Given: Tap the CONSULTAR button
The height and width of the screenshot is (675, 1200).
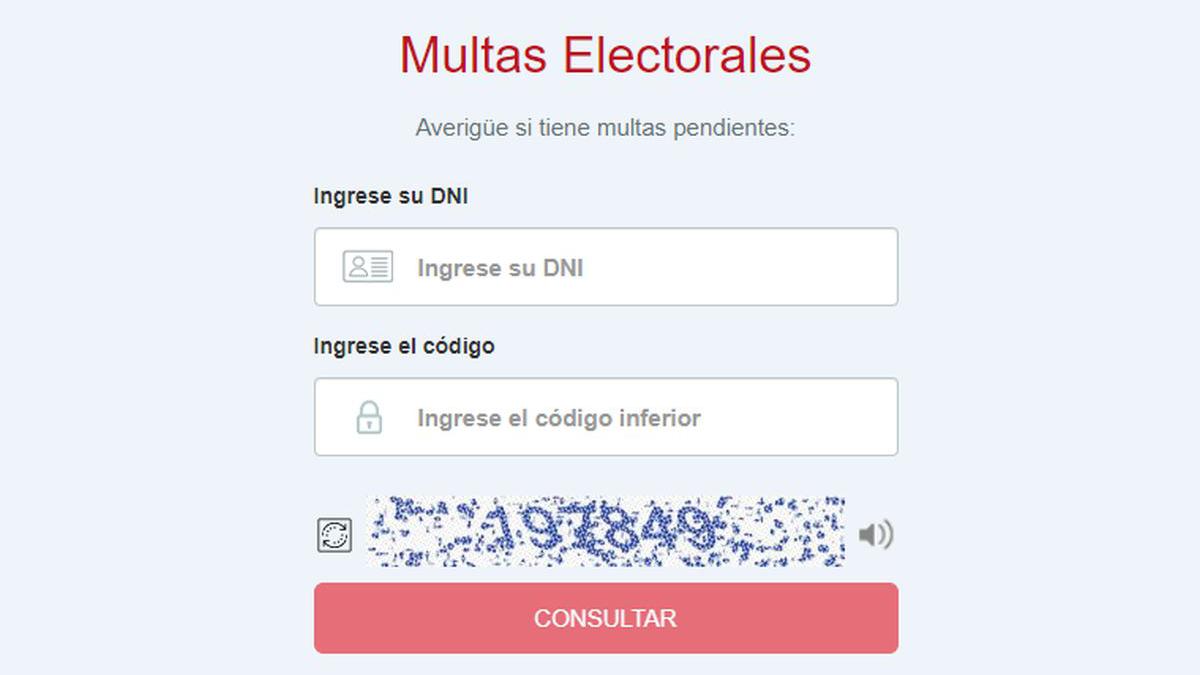Looking at the screenshot, I should 606,618.
